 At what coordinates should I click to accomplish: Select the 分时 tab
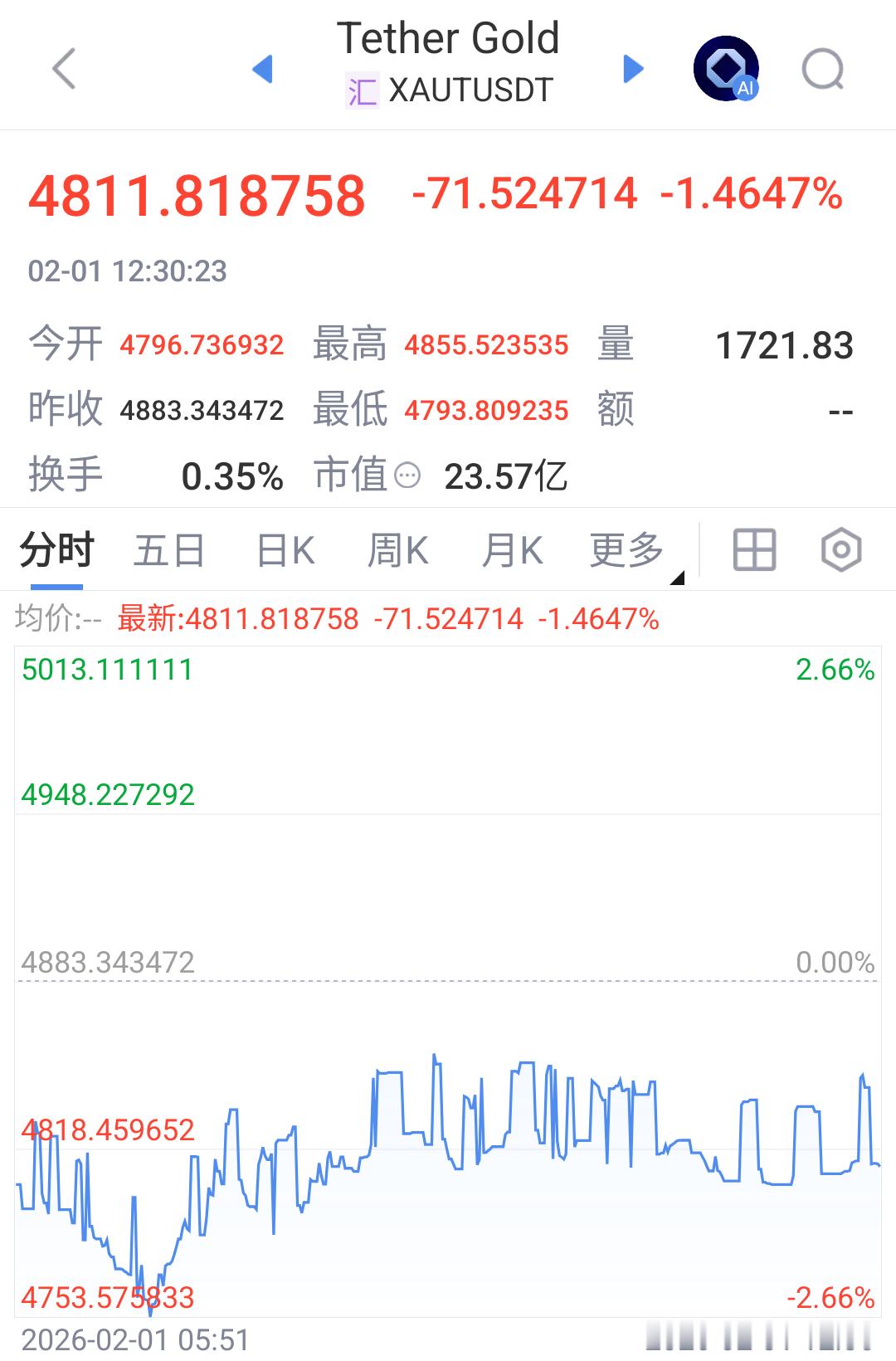[x=55, y=549]
